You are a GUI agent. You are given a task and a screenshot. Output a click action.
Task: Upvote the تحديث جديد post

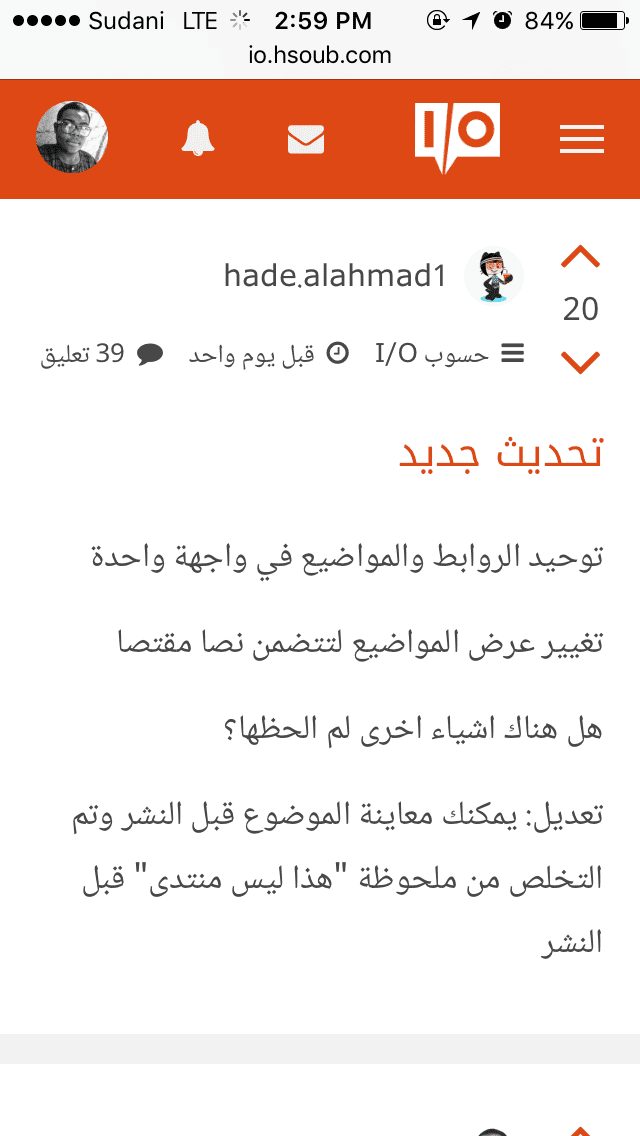tap(580, 259)
